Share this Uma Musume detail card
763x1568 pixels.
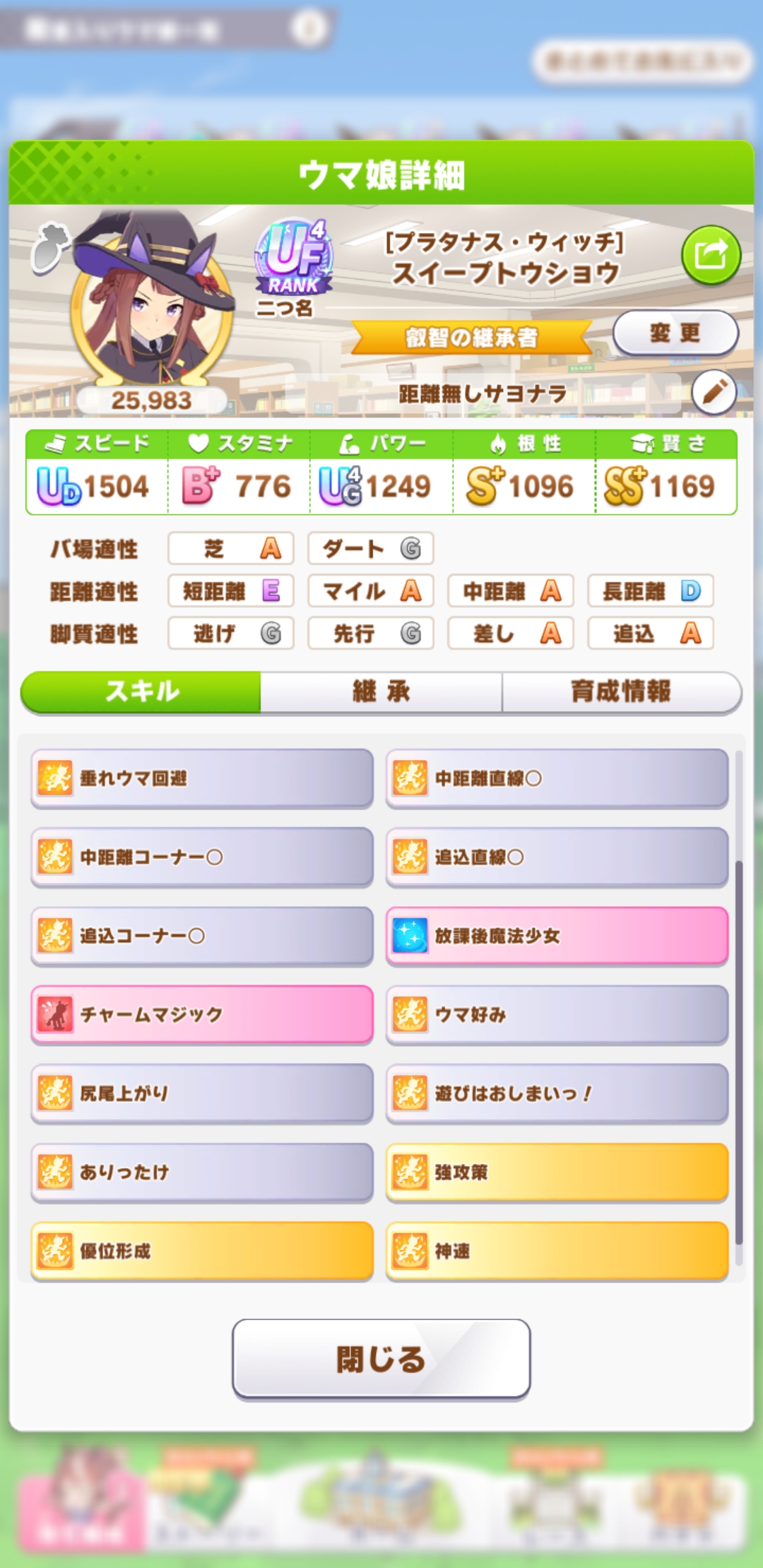(711, 255)
